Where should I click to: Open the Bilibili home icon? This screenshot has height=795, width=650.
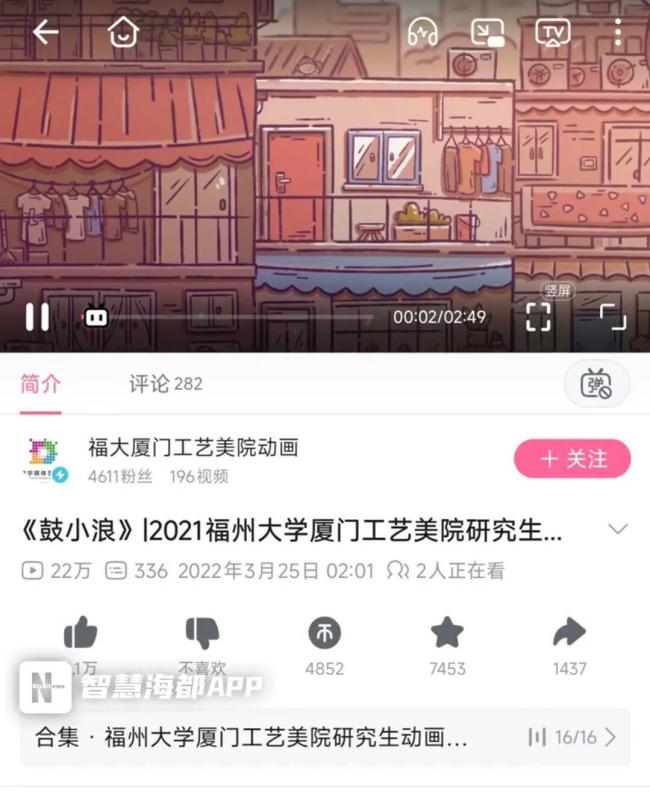click(122, 32)
